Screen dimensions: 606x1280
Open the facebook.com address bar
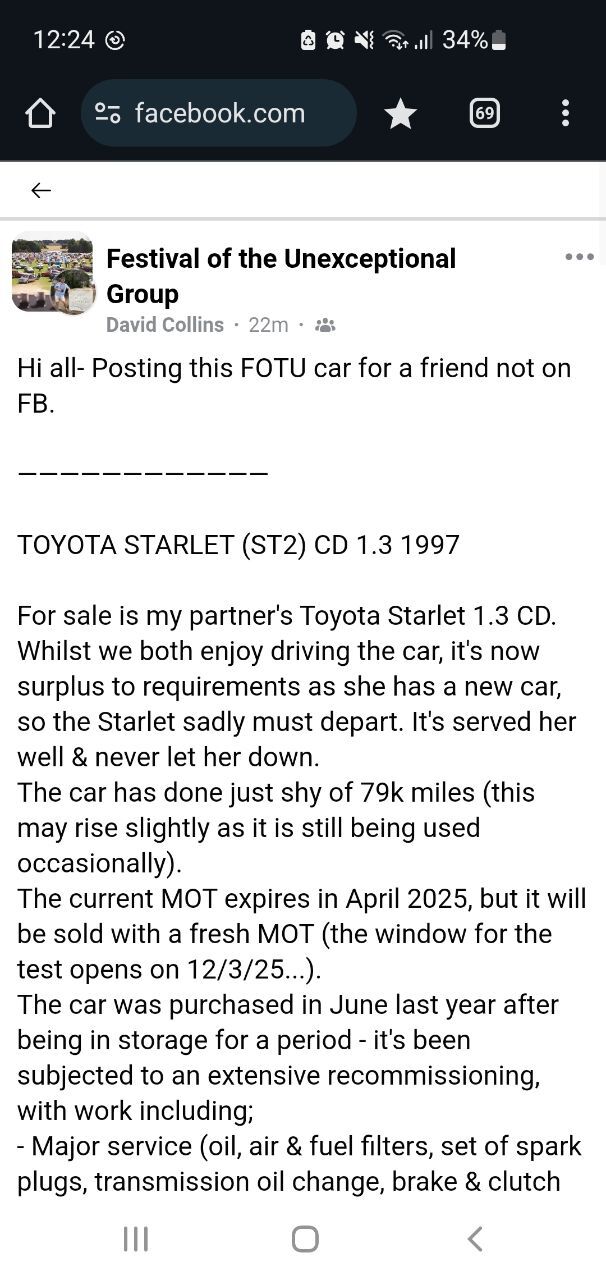click(x=219, y=113)
